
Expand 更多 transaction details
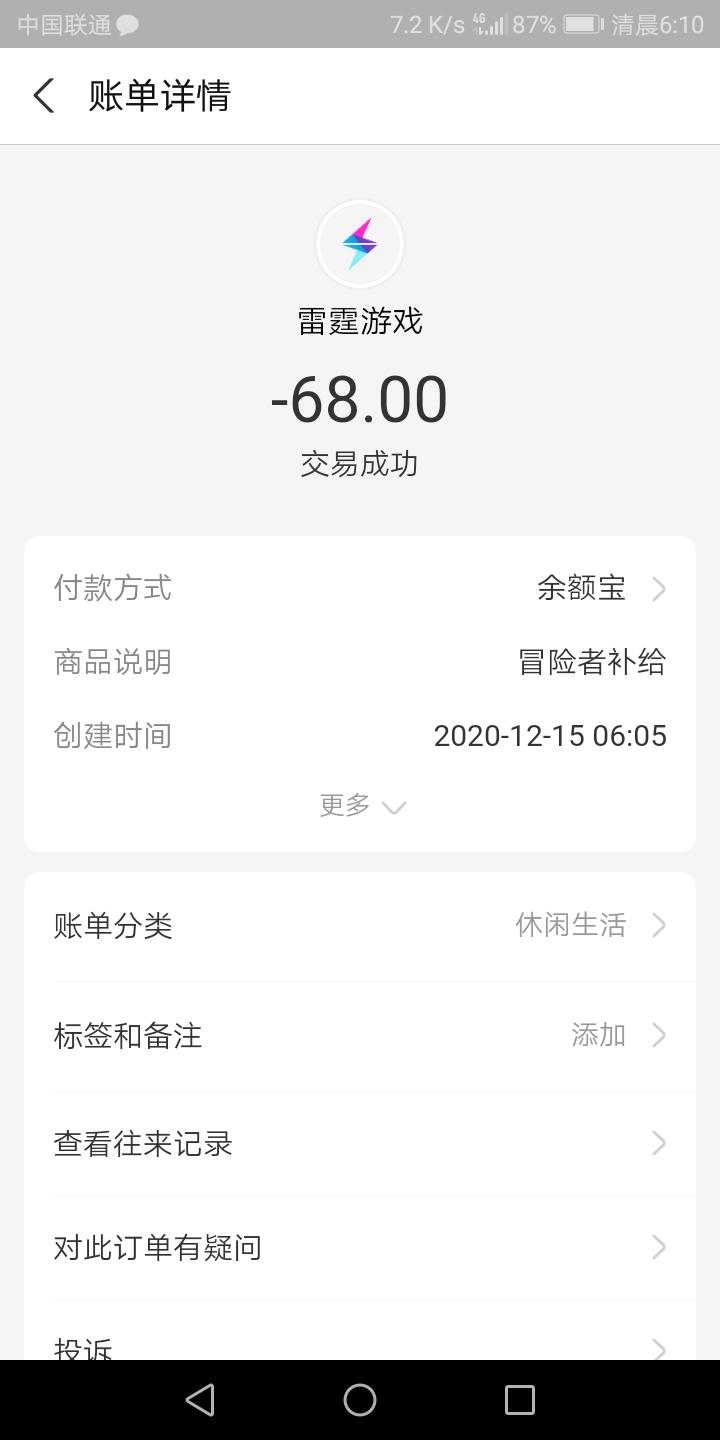point(360,806)
